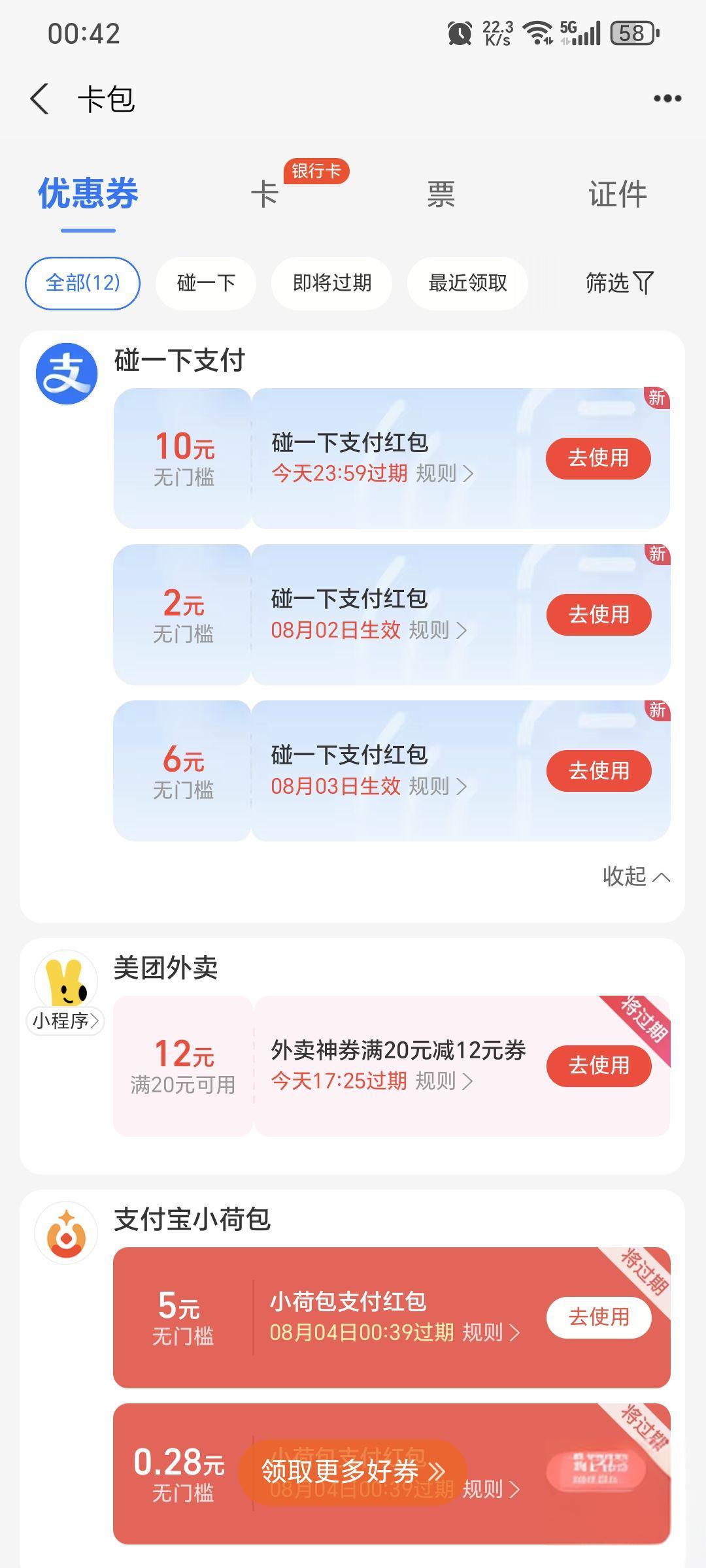Switch to the 证件 tab
706x1568 pixels.
[x=617, y=194]
